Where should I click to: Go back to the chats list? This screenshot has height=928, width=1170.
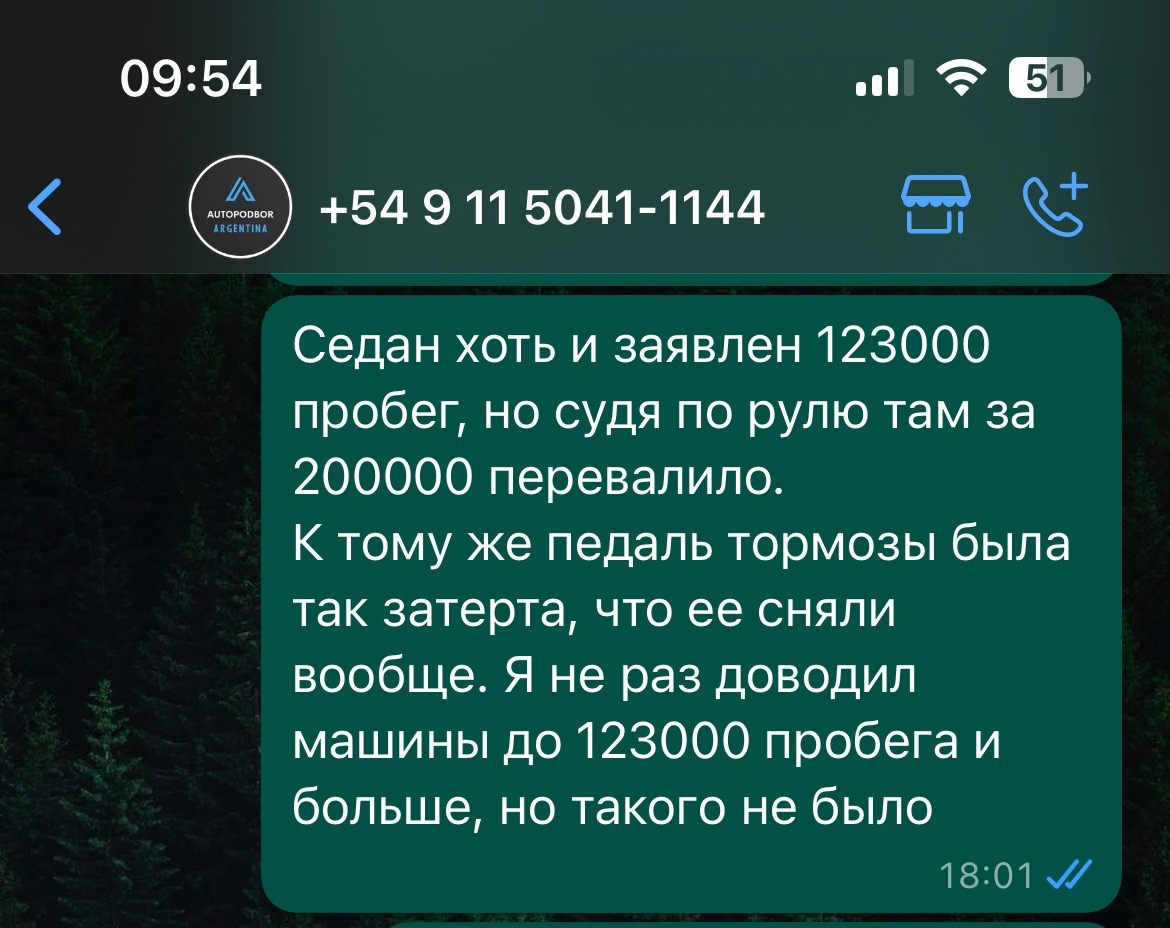click(45, 207)
